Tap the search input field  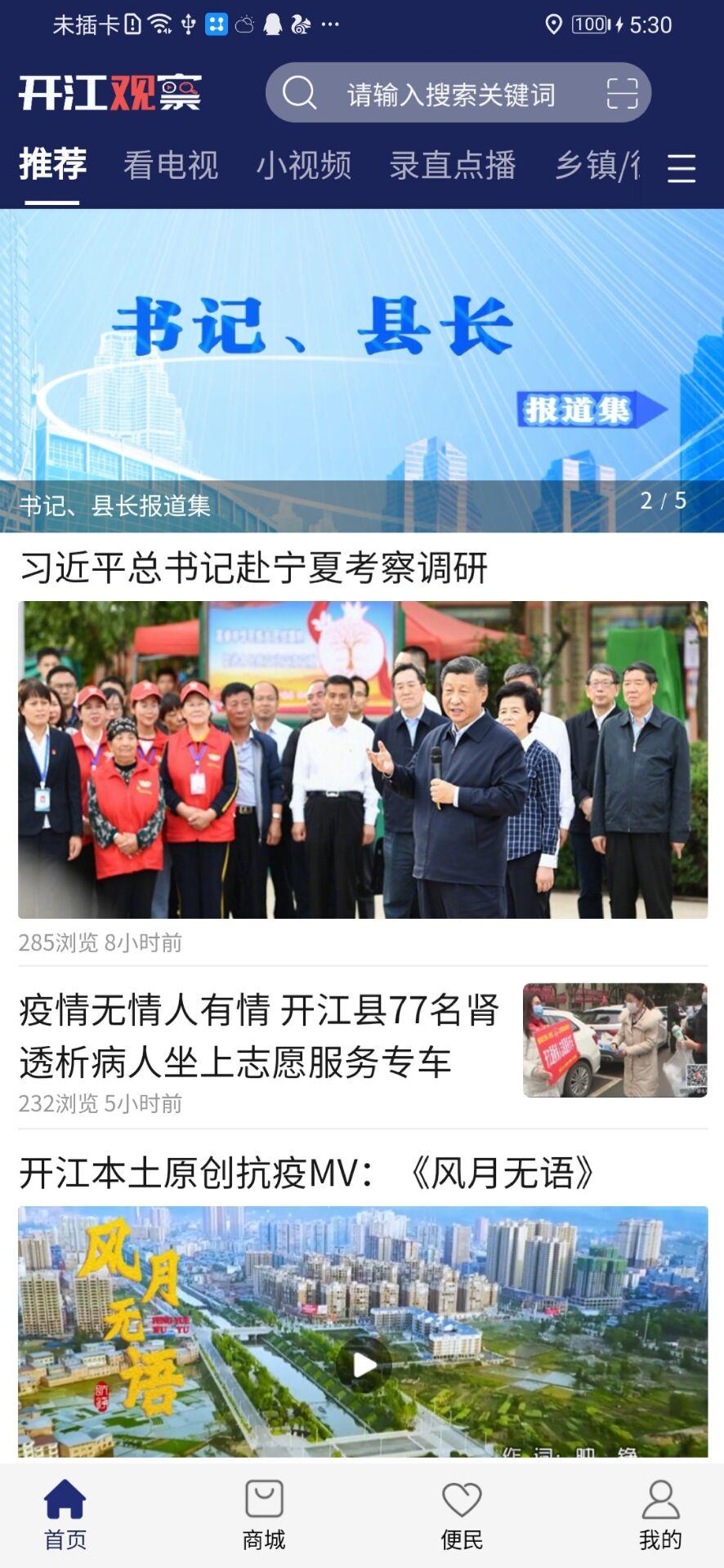coord(449,92)
